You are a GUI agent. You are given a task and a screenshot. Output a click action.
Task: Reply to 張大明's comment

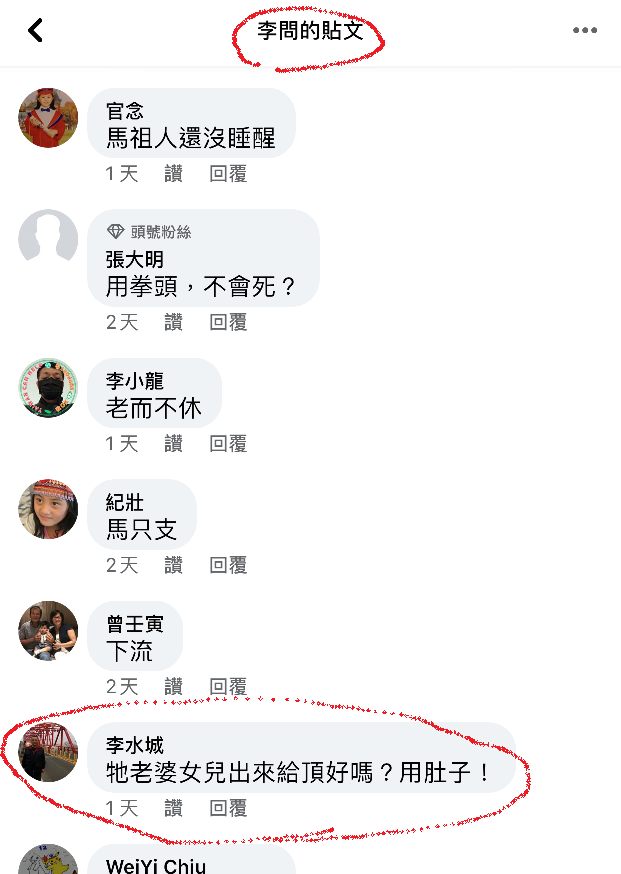tap(228, 322)
